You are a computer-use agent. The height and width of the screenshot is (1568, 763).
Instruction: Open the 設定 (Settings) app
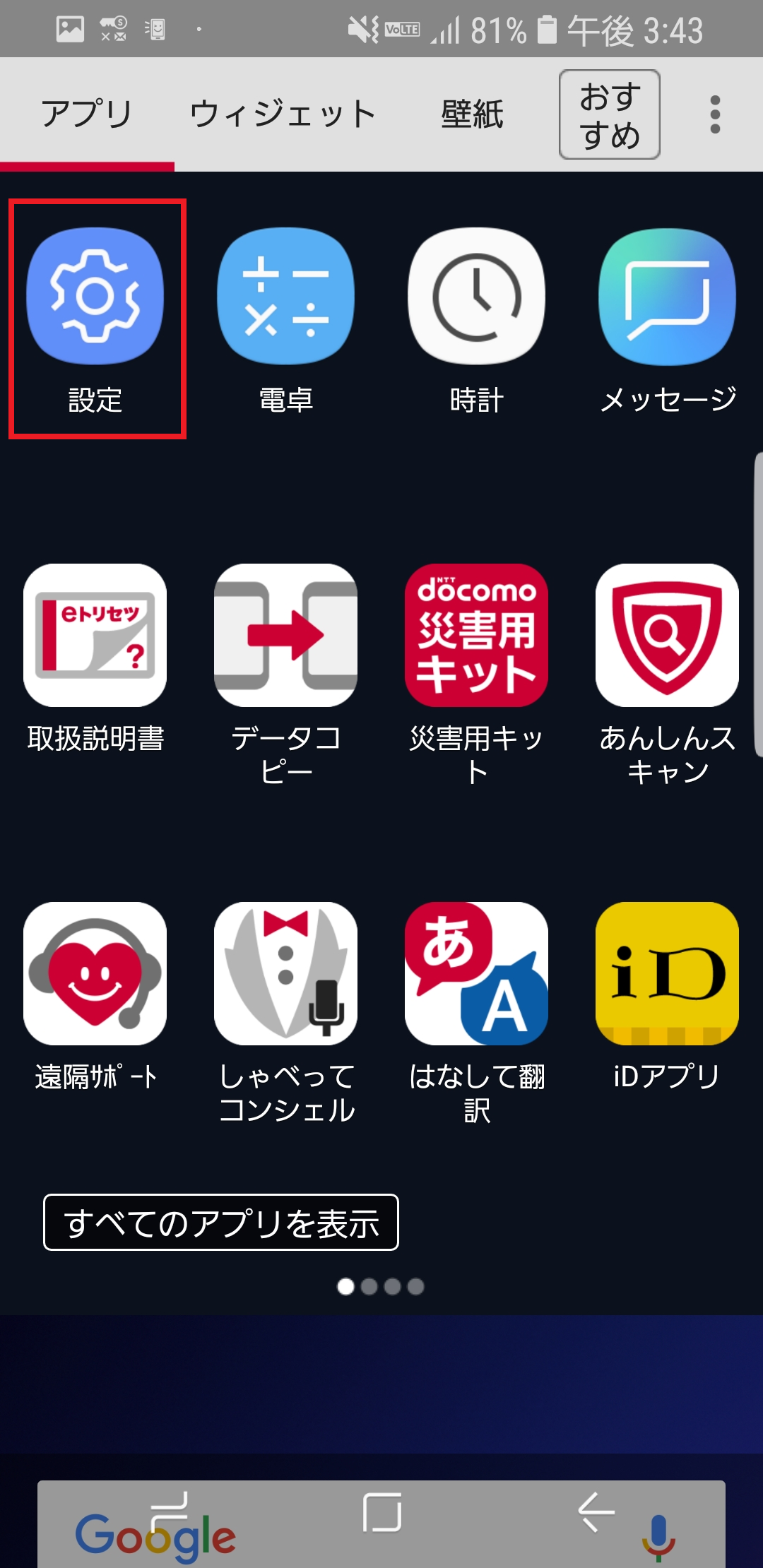click(97, 297)
